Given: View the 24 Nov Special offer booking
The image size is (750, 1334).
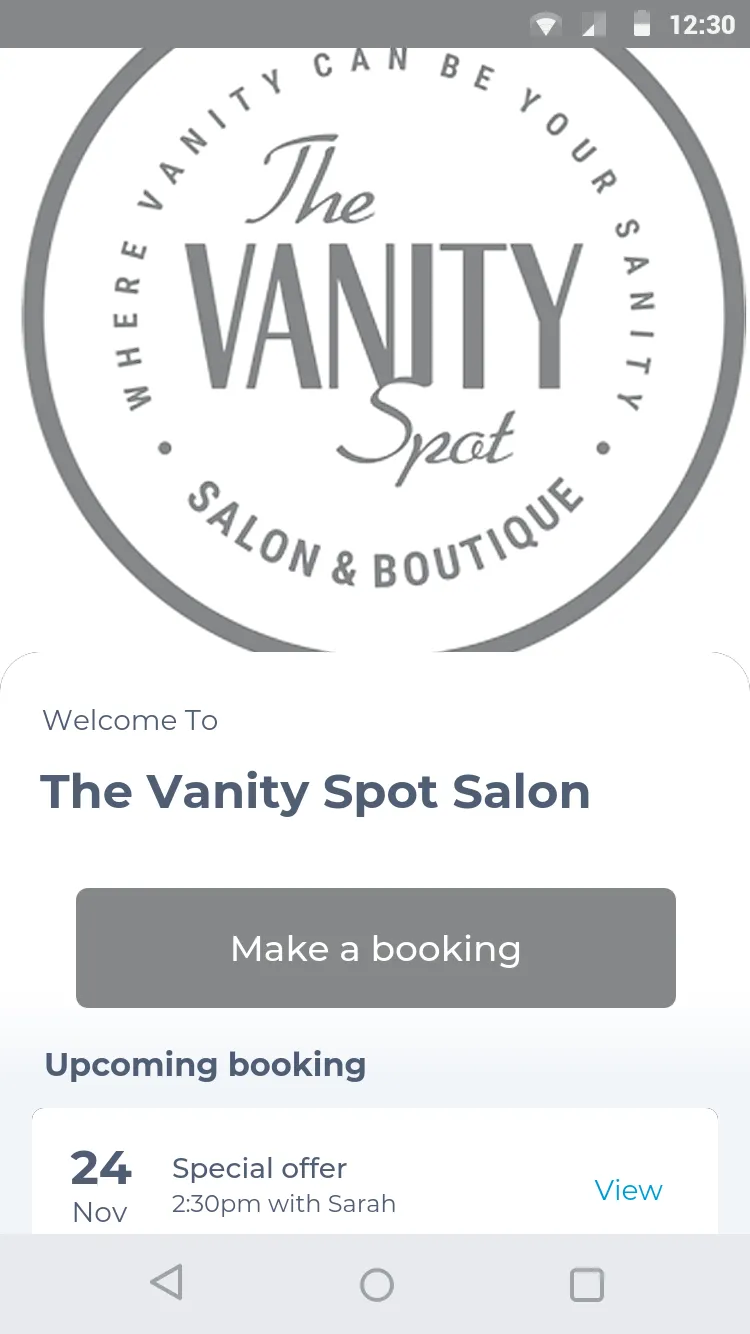Looking at the screenshot, I should 628,1190.
